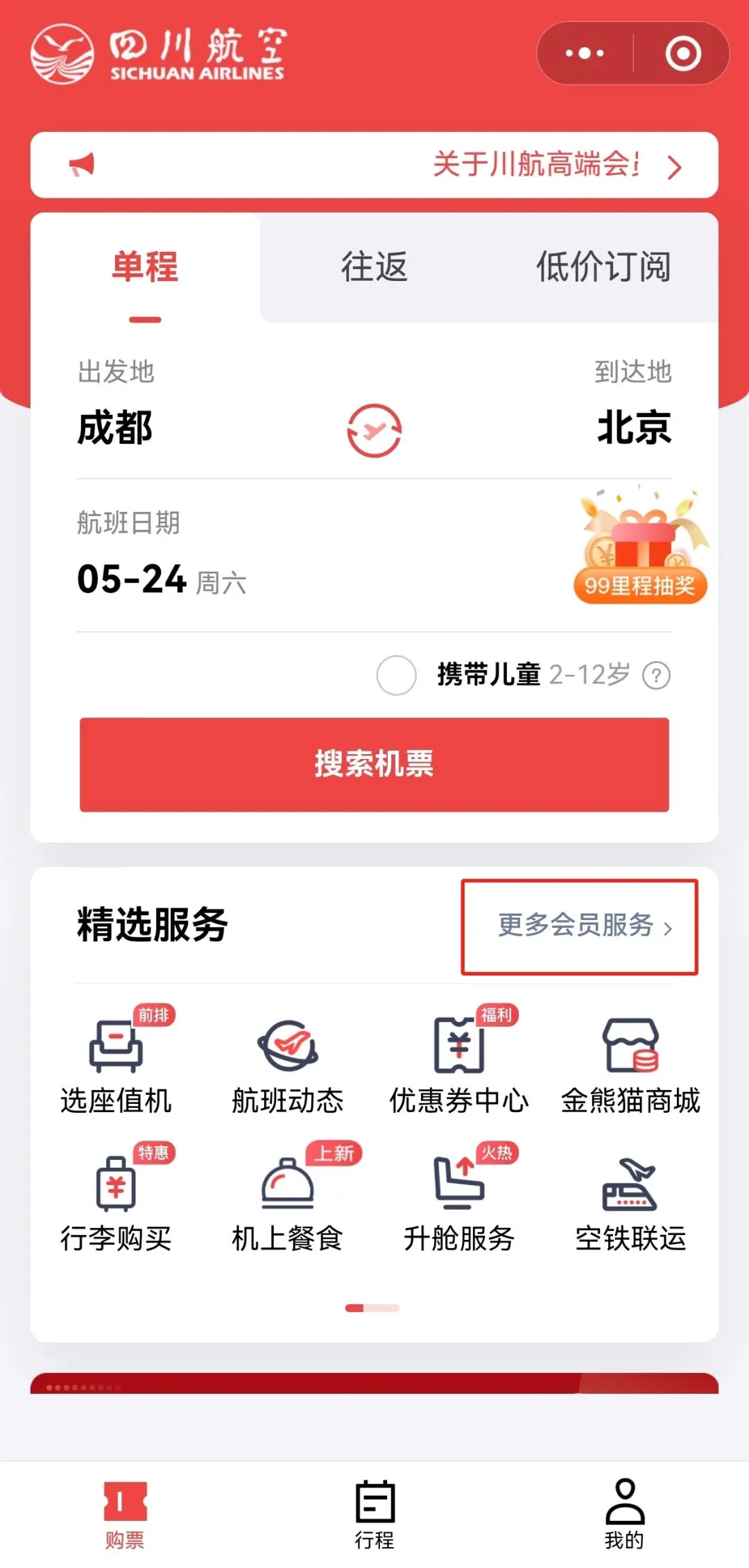Viewport: 749px width, 1568px height.
Task: Switch to the 往返 round-trip tab
Action: click(x=374, y=267)
